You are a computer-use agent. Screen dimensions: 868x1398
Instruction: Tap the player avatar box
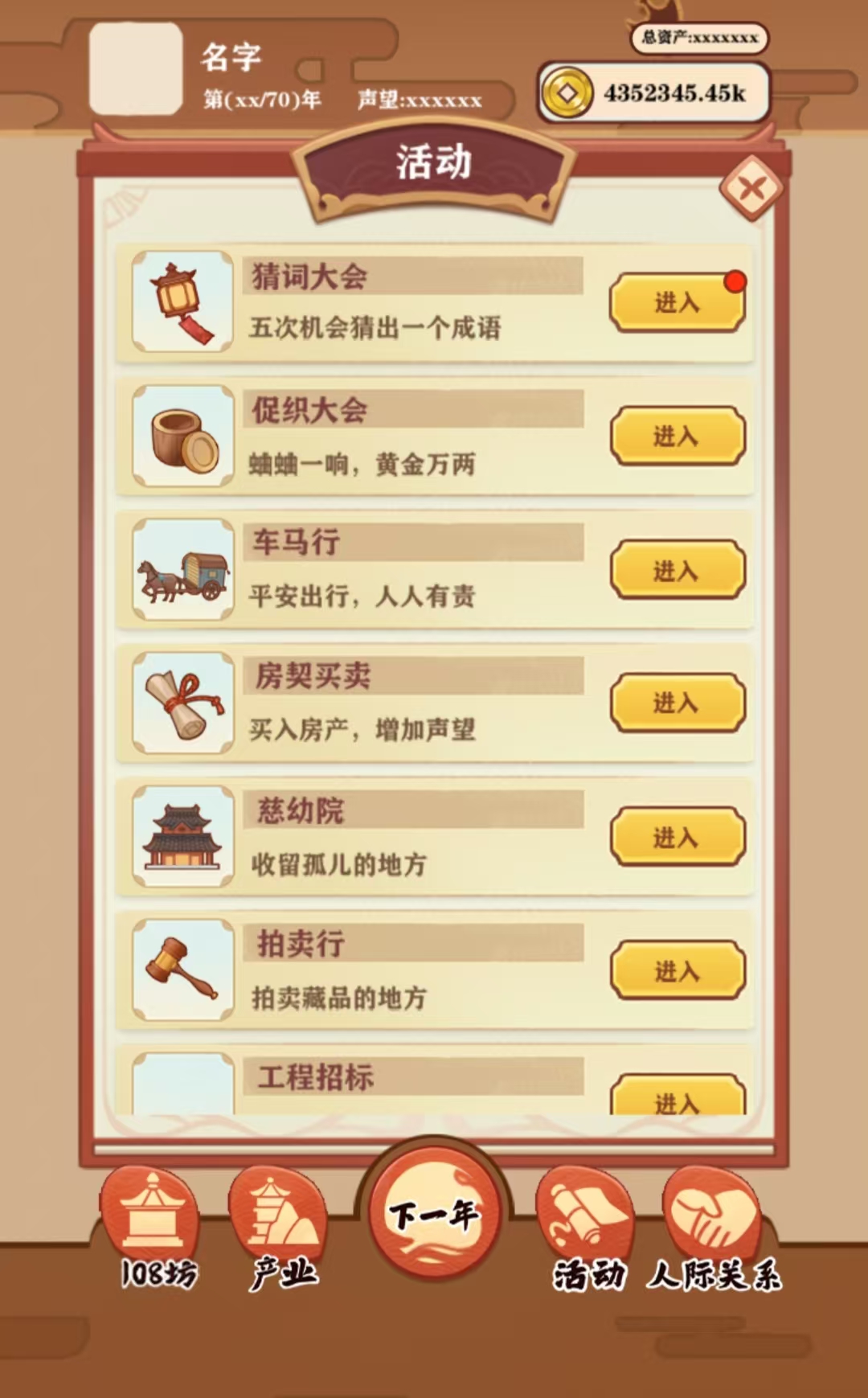pyautogui.click(x=135, y=69)
